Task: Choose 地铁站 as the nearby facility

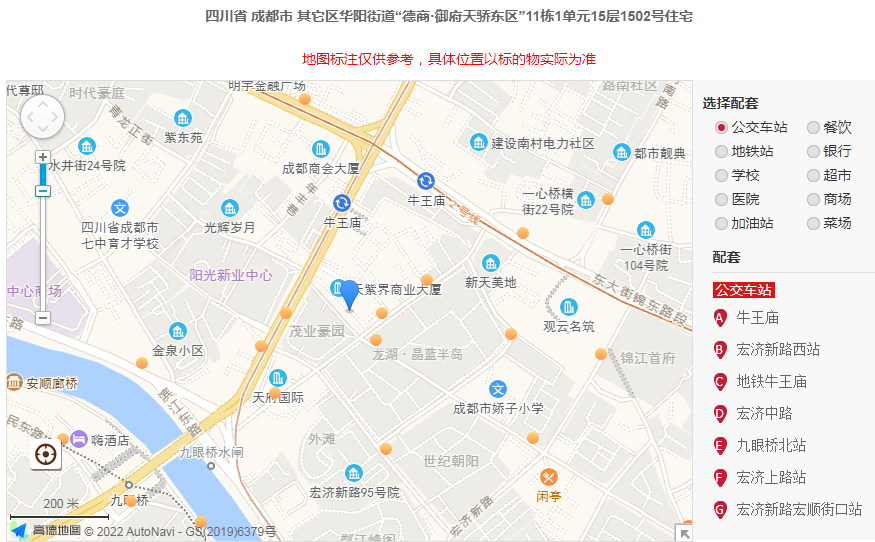Action: pos(722,151)
